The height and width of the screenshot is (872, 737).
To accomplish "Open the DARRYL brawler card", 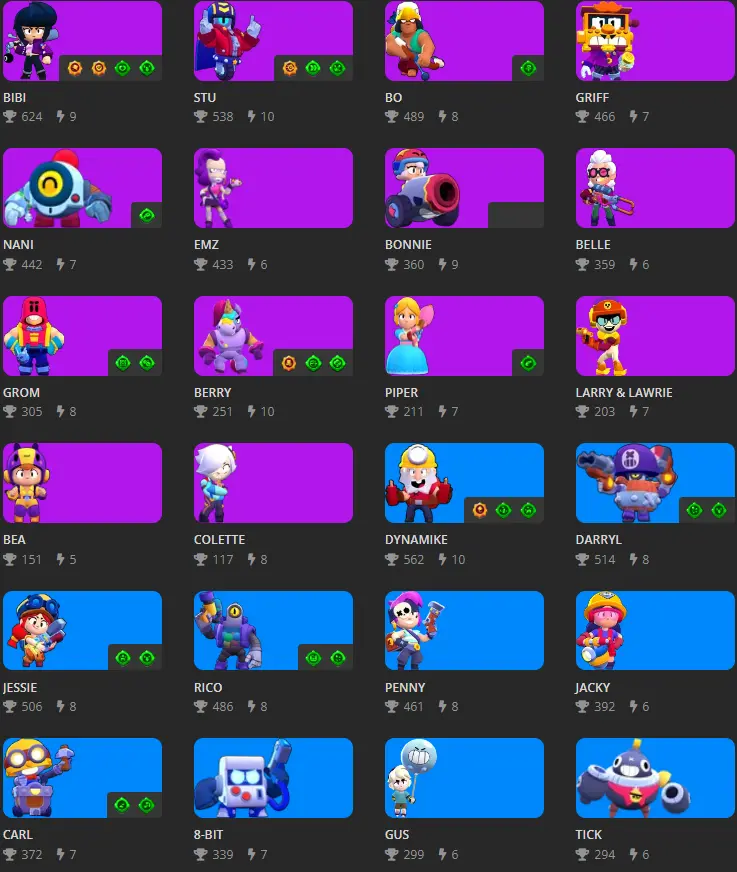I will click(x=655, y=483).
